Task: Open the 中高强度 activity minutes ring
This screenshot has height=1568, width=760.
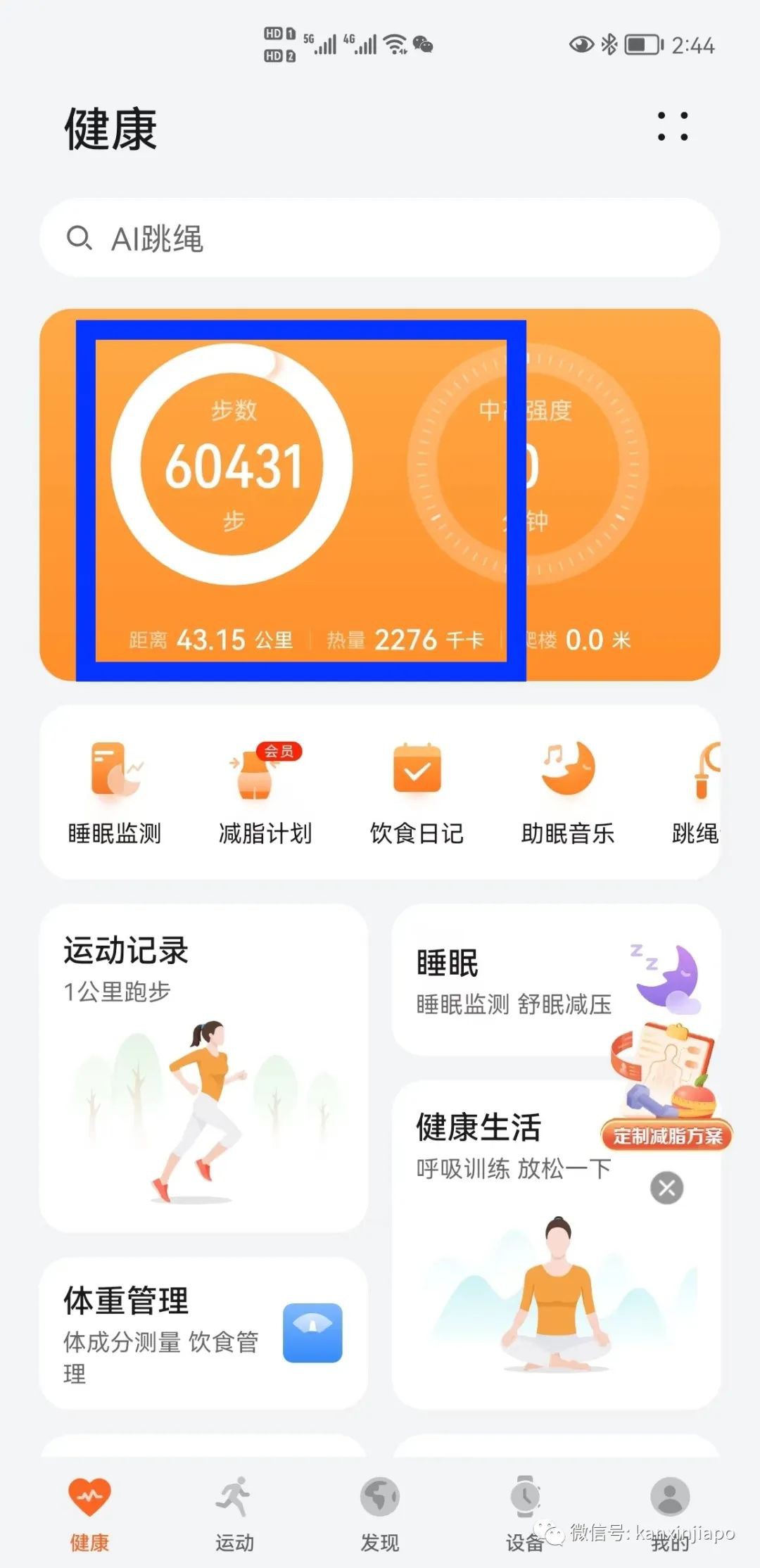Action: coord(528,464)
